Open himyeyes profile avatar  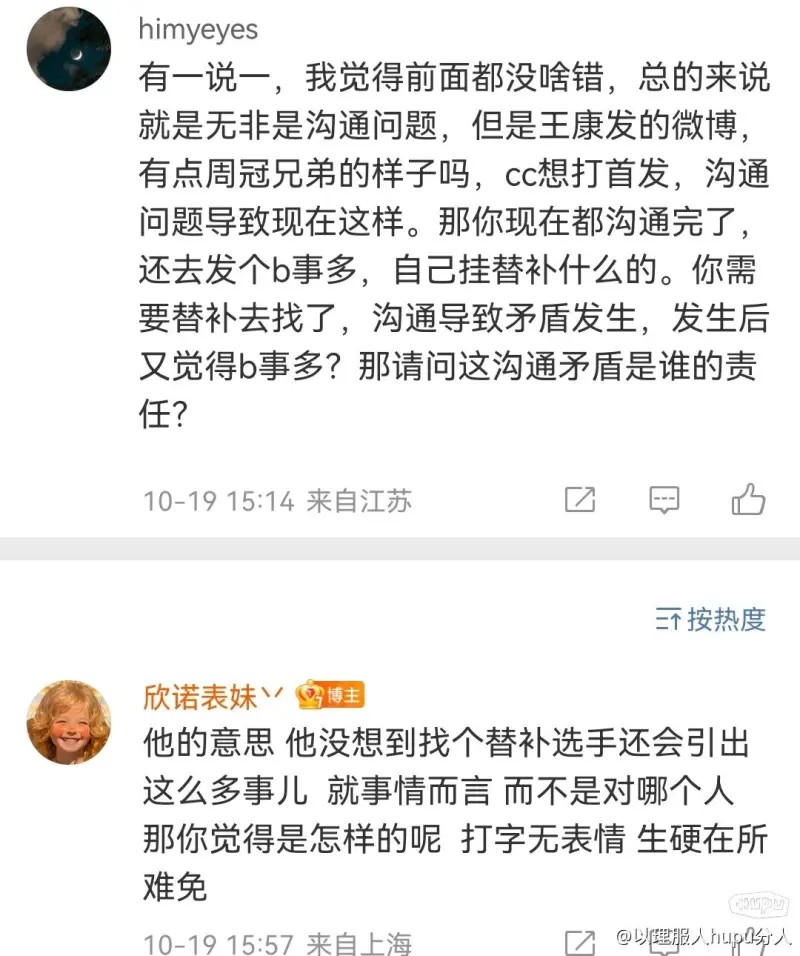click(68, 50)
